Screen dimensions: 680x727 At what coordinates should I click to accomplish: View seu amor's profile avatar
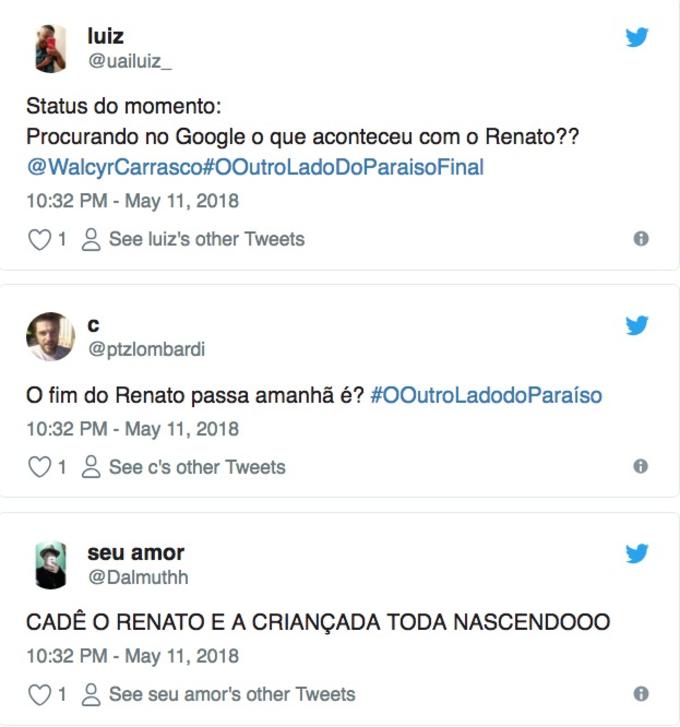(x=49, y=565)
